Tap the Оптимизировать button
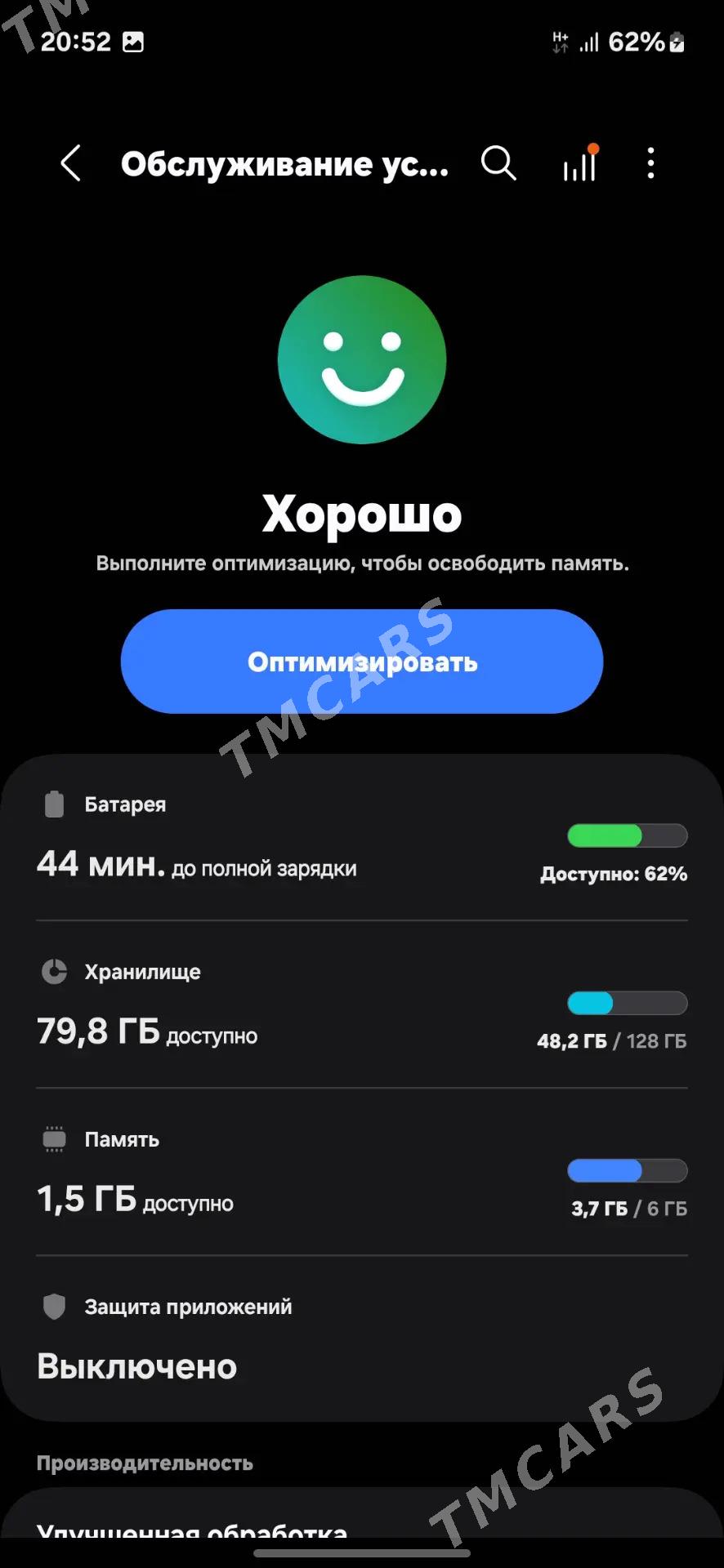The height and width of the screenshot is (1568, 724). tap(362, 661)
